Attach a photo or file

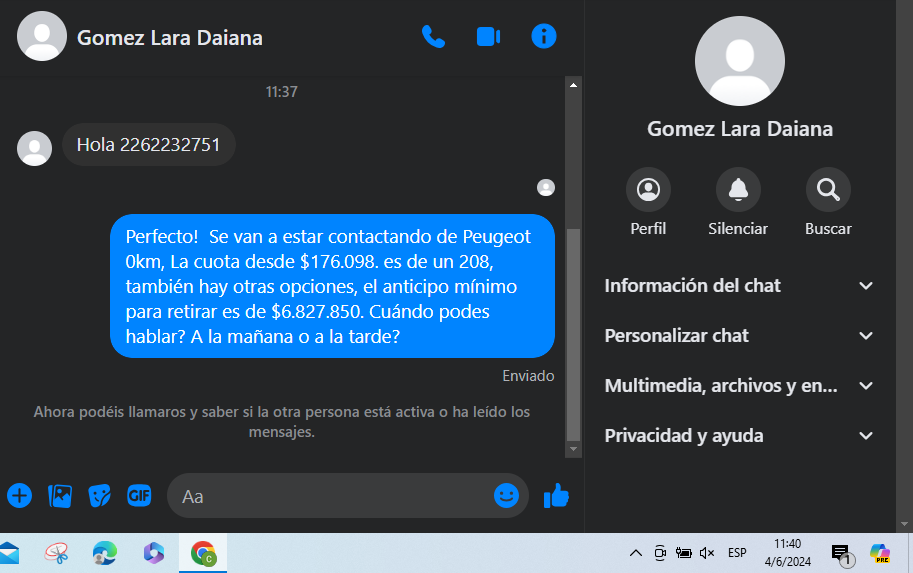(60, 495)
